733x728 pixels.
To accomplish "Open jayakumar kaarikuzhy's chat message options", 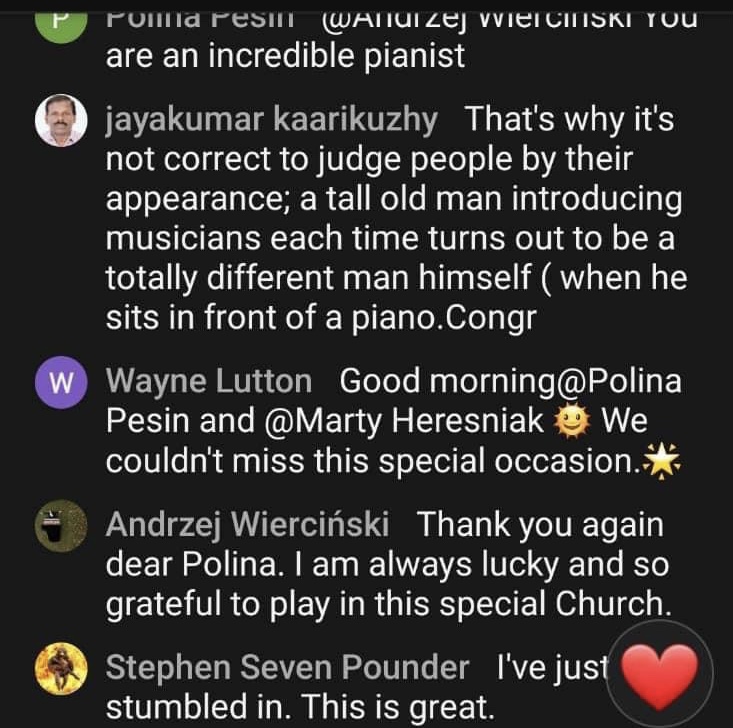I will 395,217.
